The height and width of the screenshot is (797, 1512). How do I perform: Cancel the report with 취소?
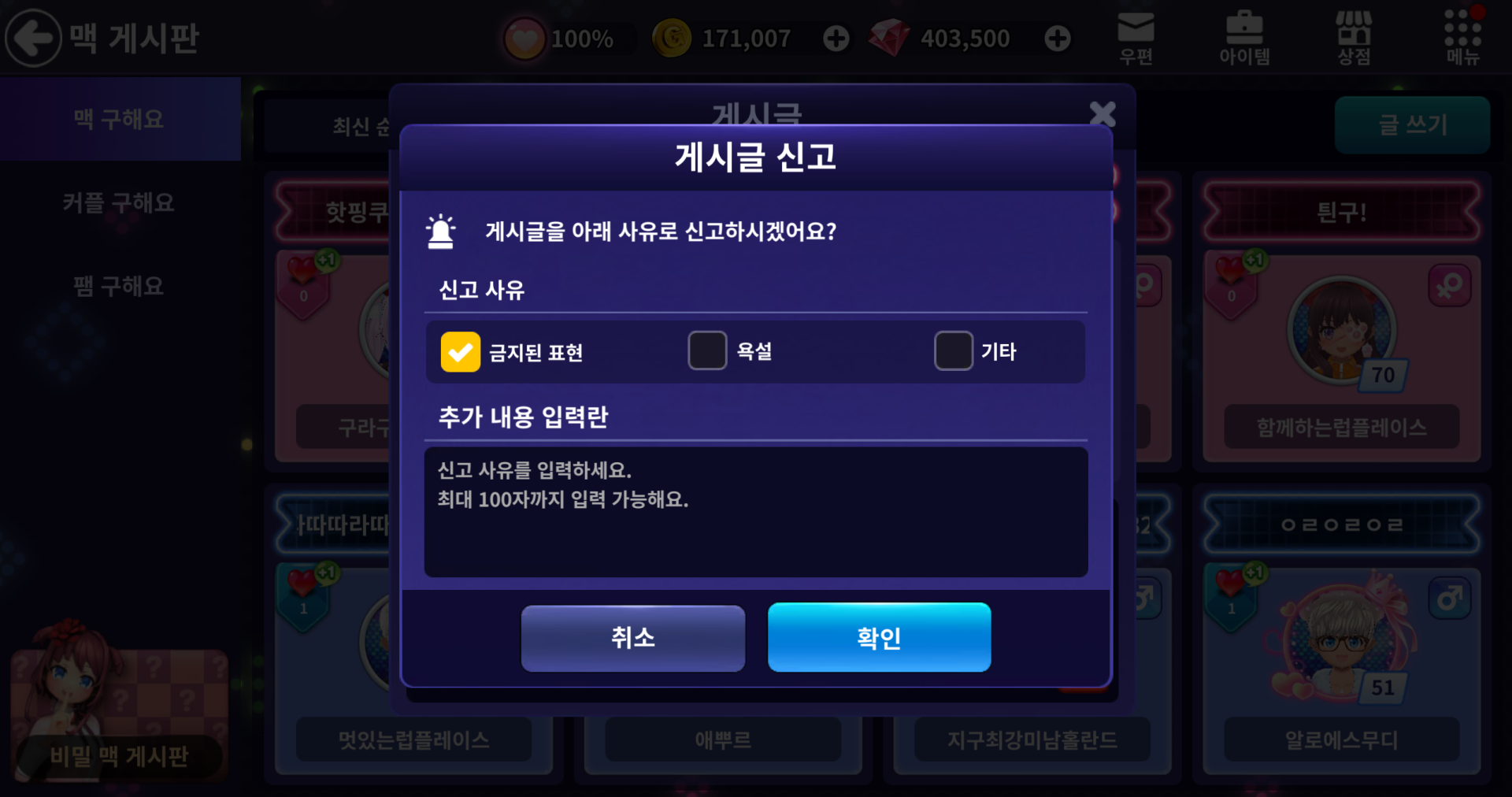point(632,638)
